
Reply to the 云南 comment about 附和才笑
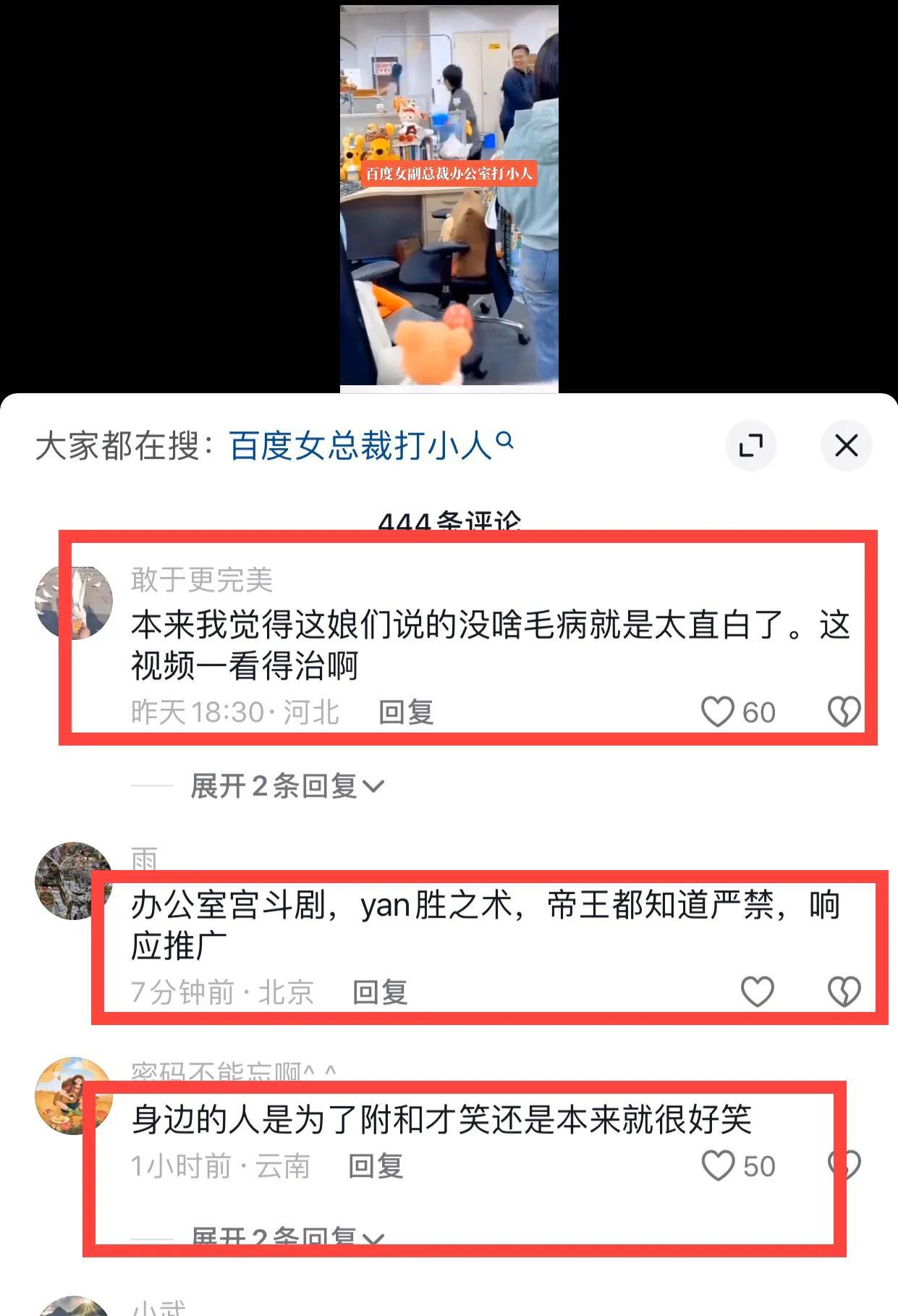click(x=376, y=1166)
